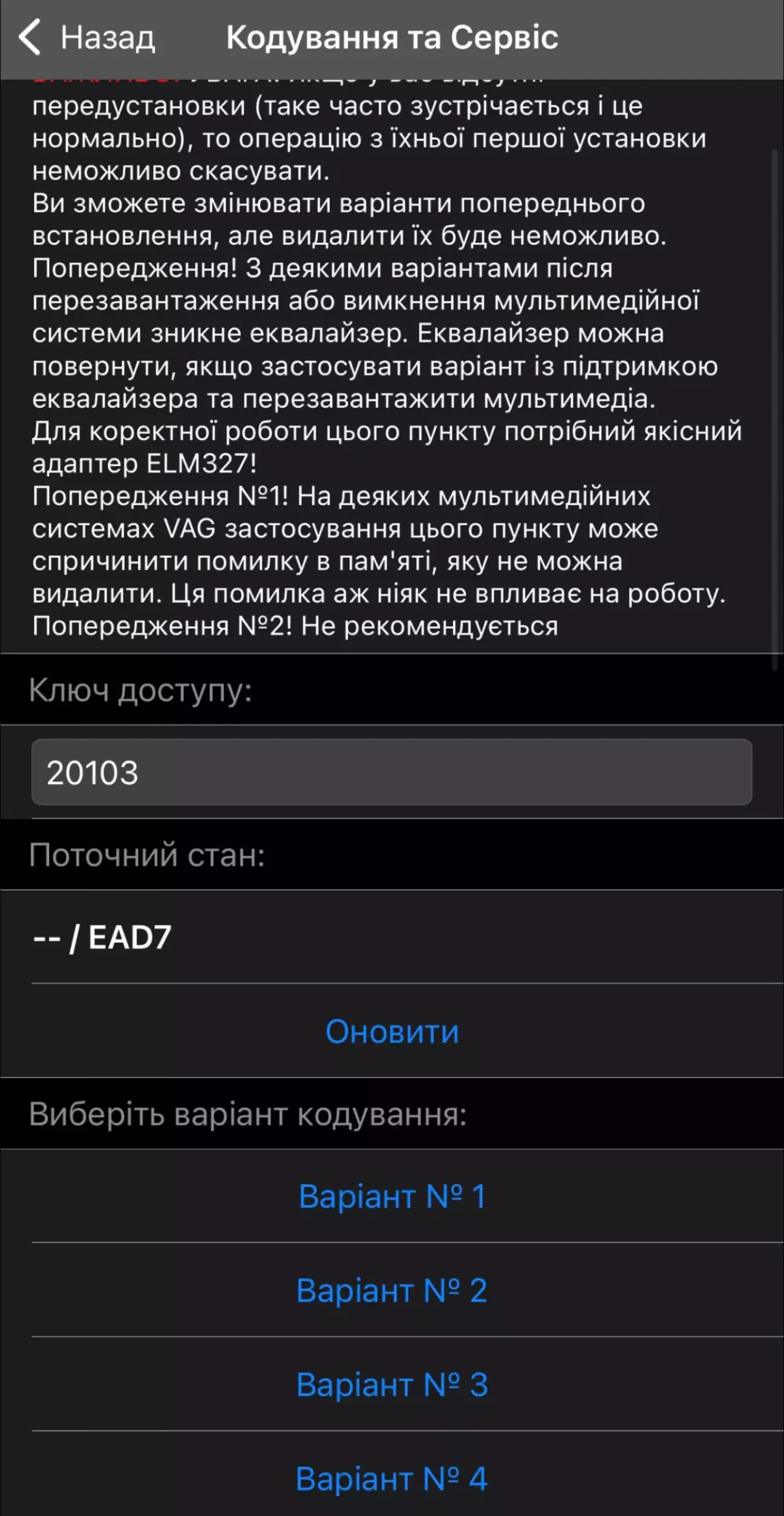Pick Варіант № 4 coding option
784x1516 pixels.
392,1478
